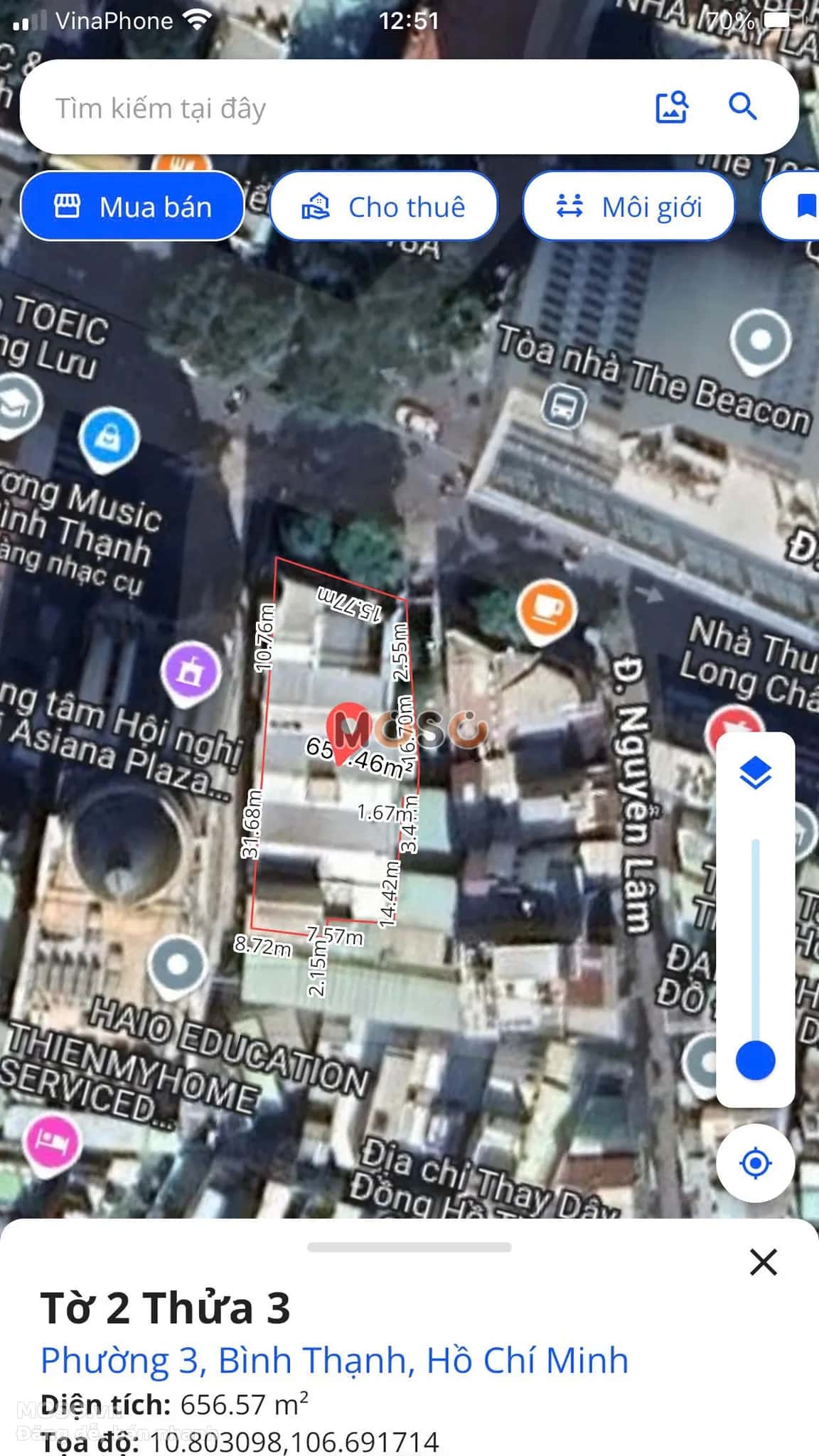
Task: Center map on my location
Action: (755, 1164)
